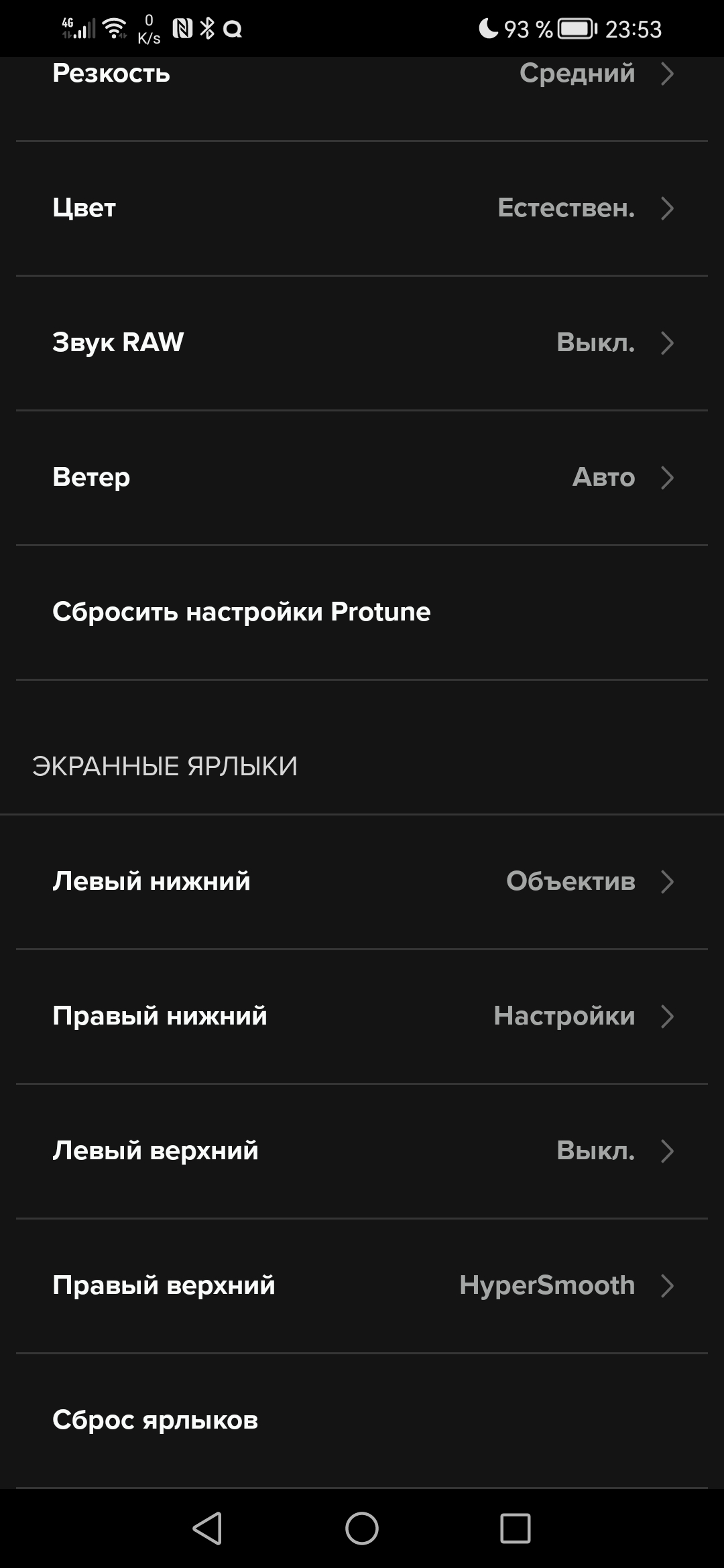Viewport: 724px width, 1568px height.
Task: Select the Ветер wind option
Action: tap(362, 478)
